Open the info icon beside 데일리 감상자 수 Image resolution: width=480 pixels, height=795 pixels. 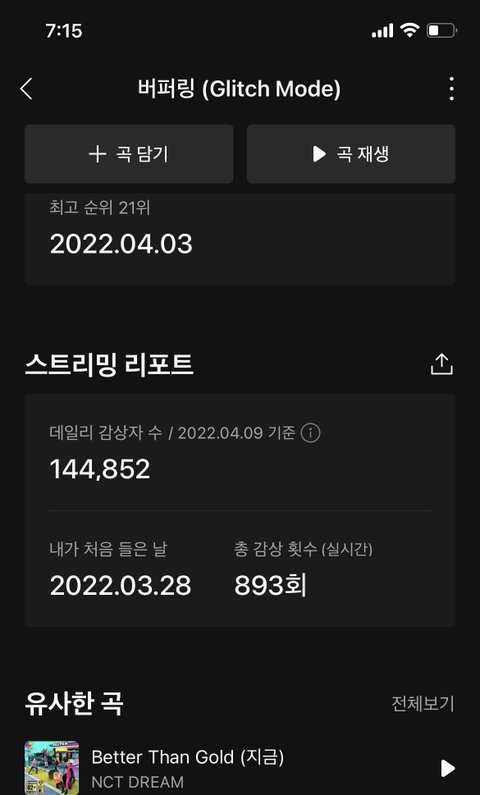click(x=310, y=433)
